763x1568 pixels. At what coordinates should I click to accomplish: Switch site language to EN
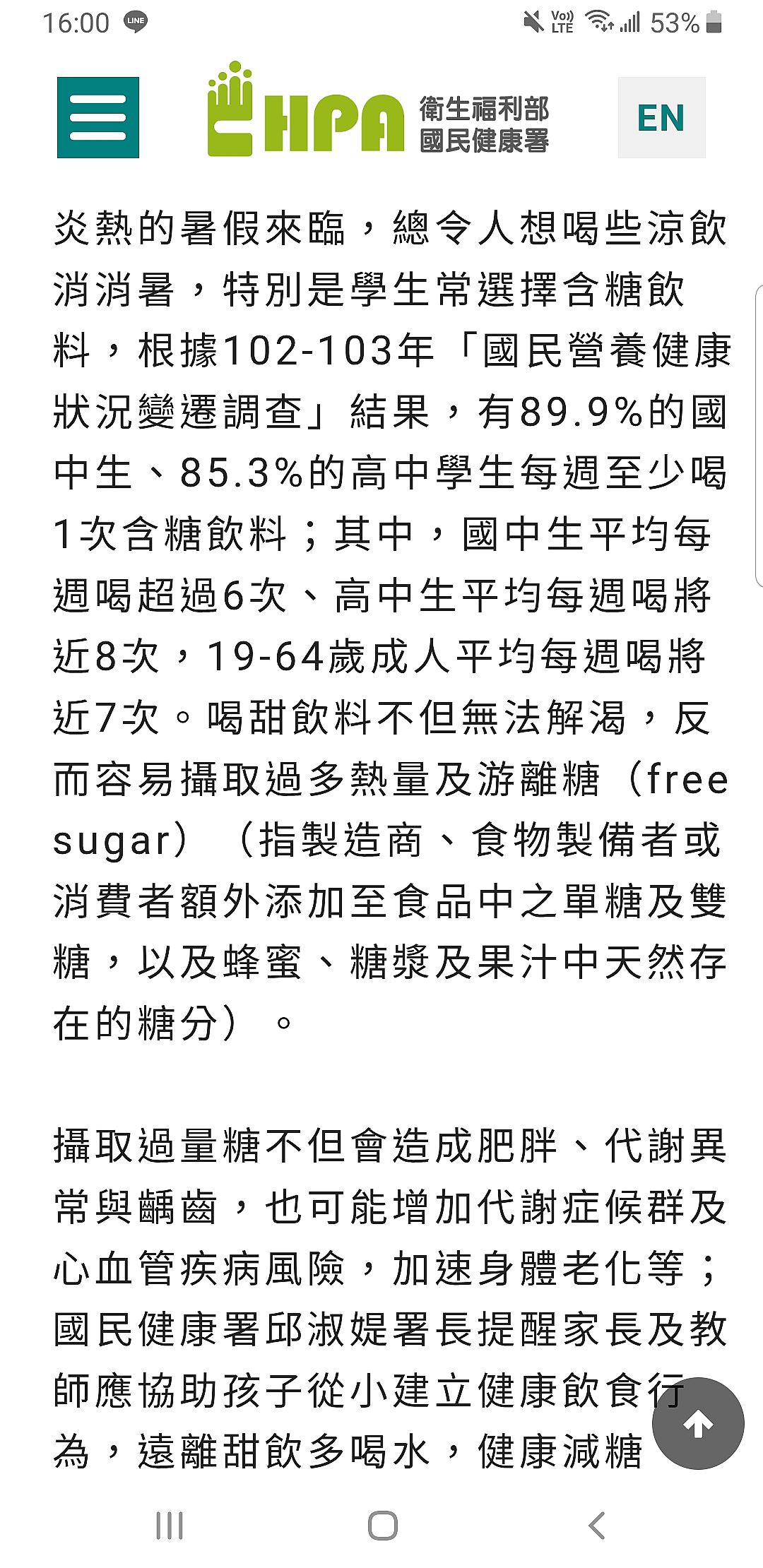(x=661, y=117)
